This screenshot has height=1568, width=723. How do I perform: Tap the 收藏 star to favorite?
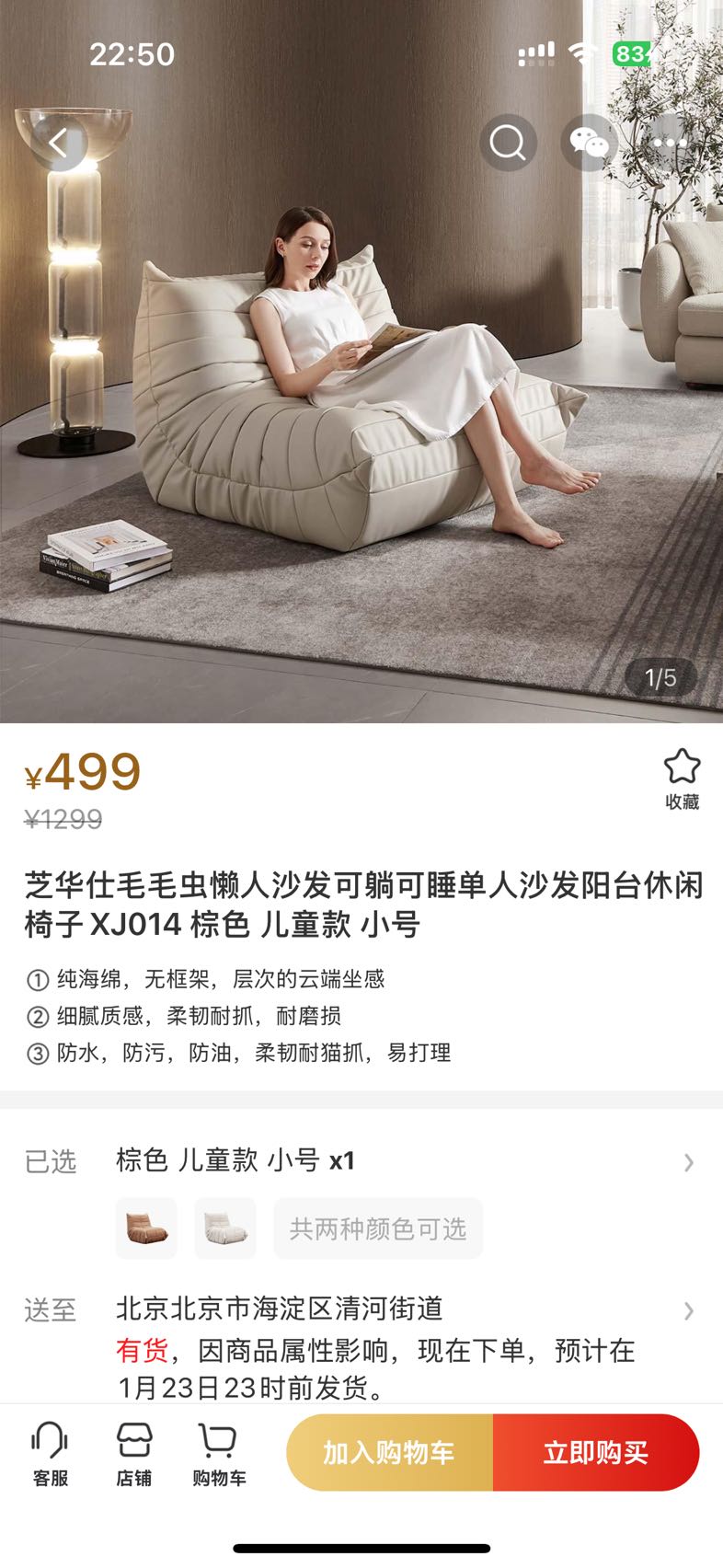(x=682, y=779)
